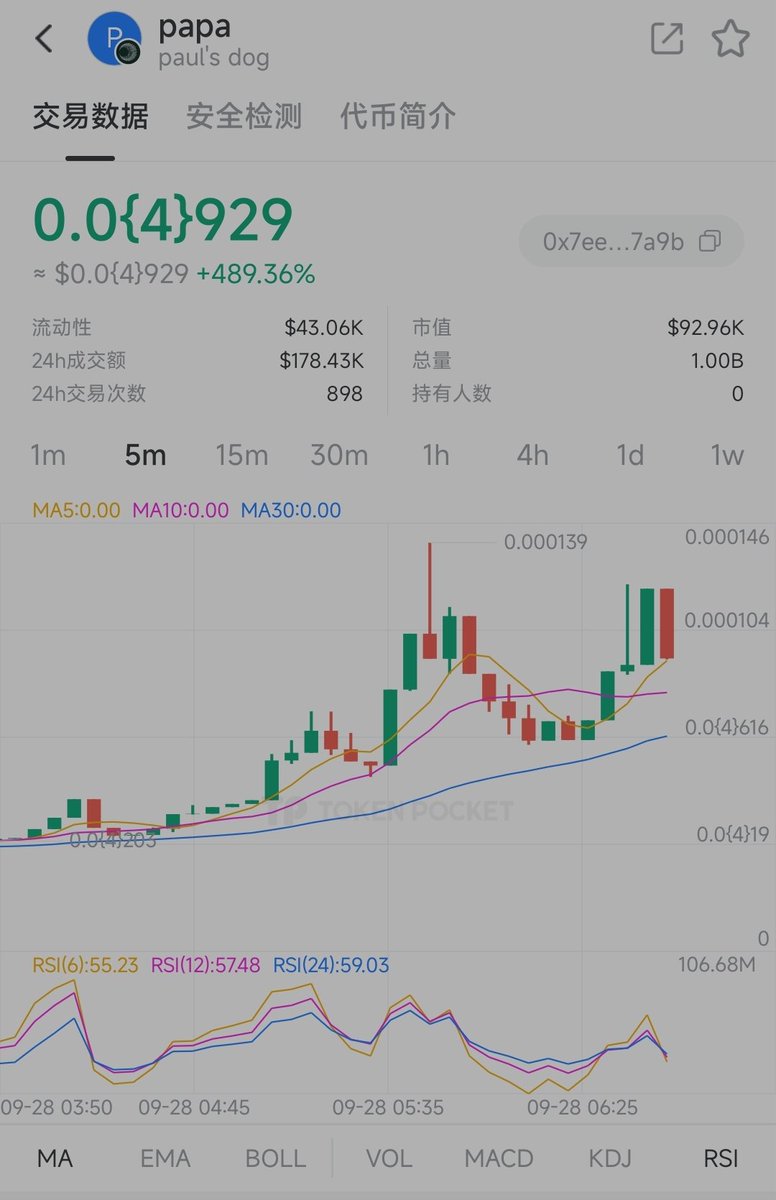Screen dimensions: 776x1200
Task: Change chart to 1w interval
Action: (x=727, y=455)
